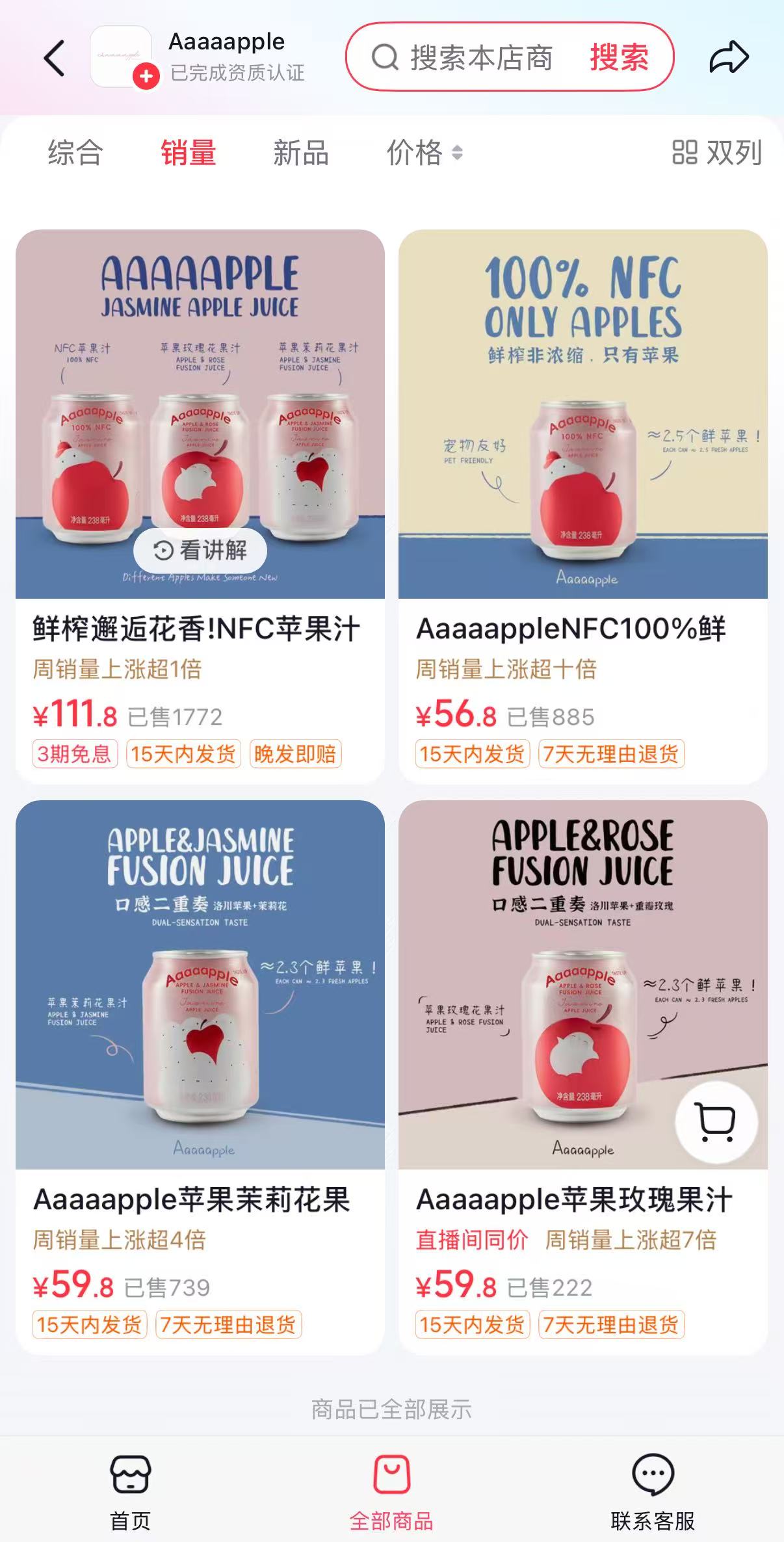Switch to the 新品 tab
Image resolution: width=784 pixels, height=1542 pixels.
[301, 153]
